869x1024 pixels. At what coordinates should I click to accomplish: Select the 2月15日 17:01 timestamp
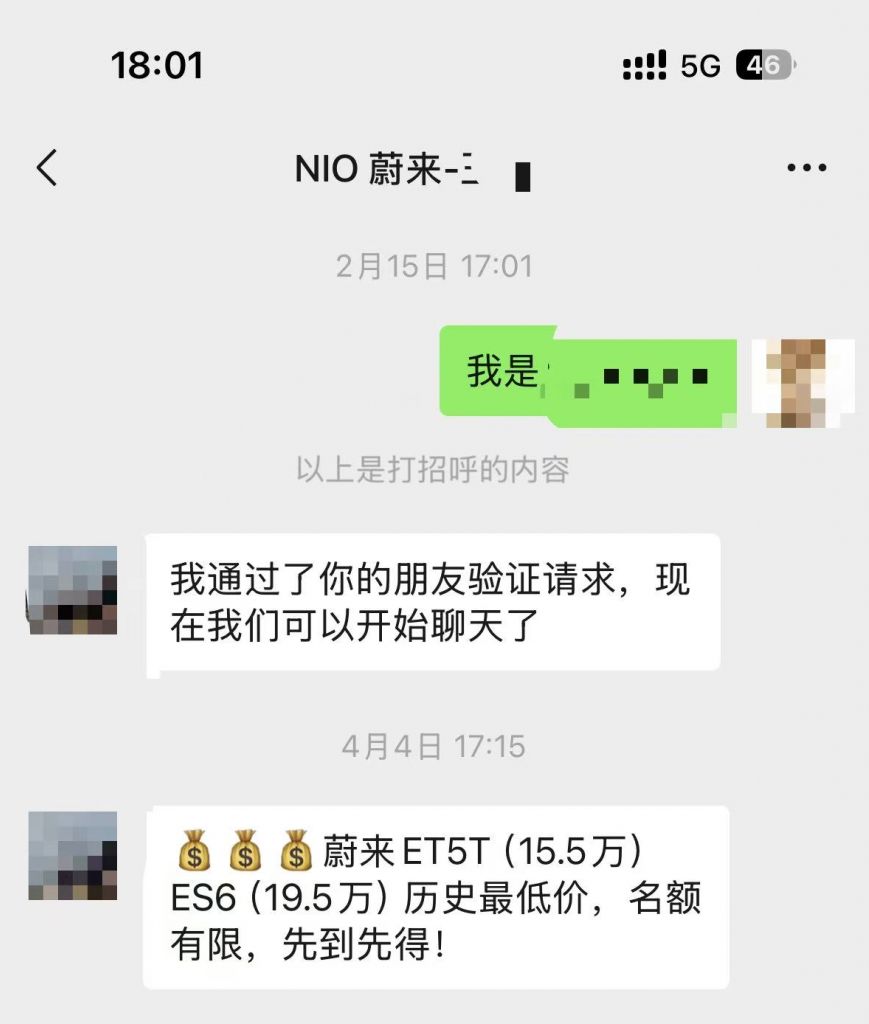tap(434, 265)
